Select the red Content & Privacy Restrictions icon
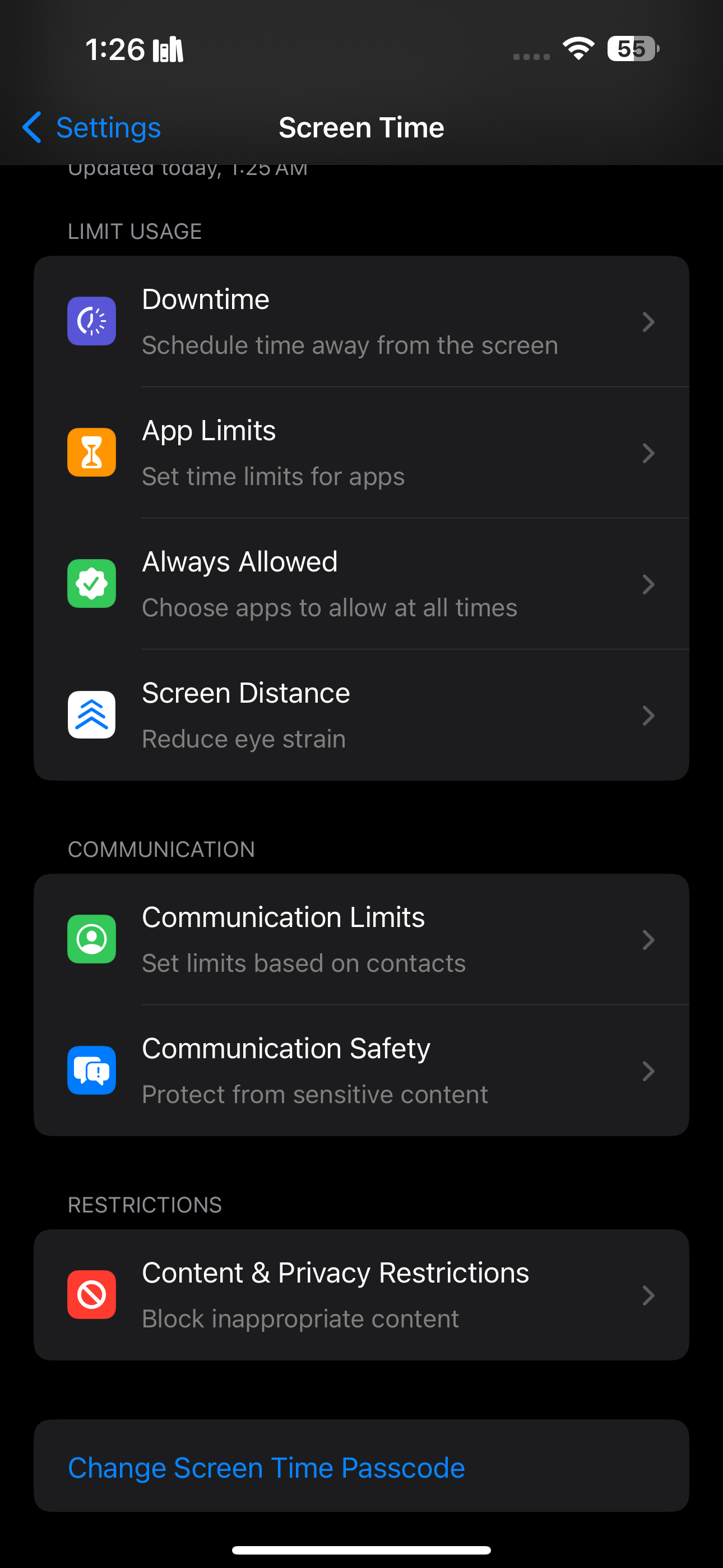The width and height of the screenshot is (723, 1568). 91,1295
